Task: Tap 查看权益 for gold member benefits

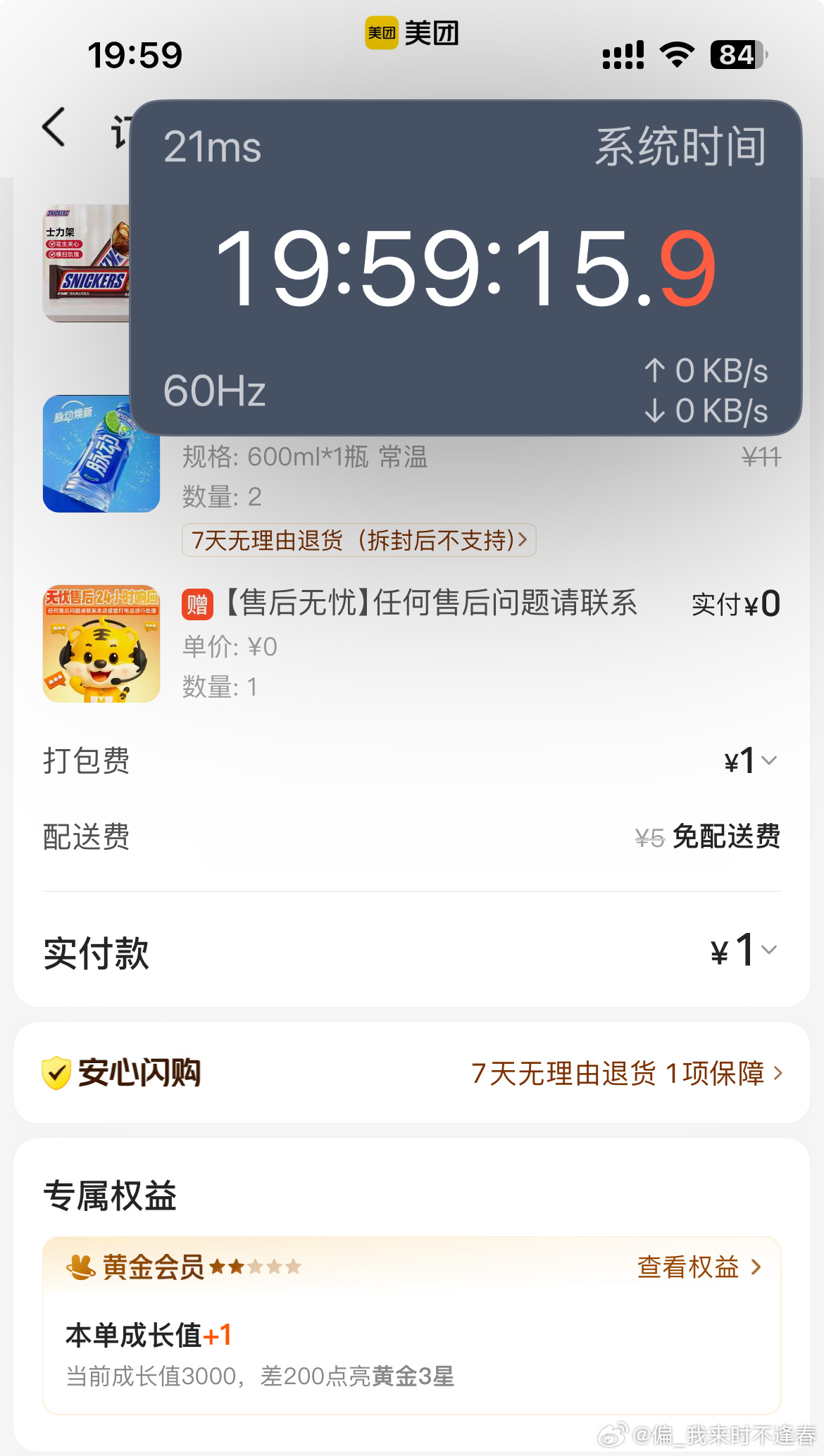Action: tap(699, 1267)
